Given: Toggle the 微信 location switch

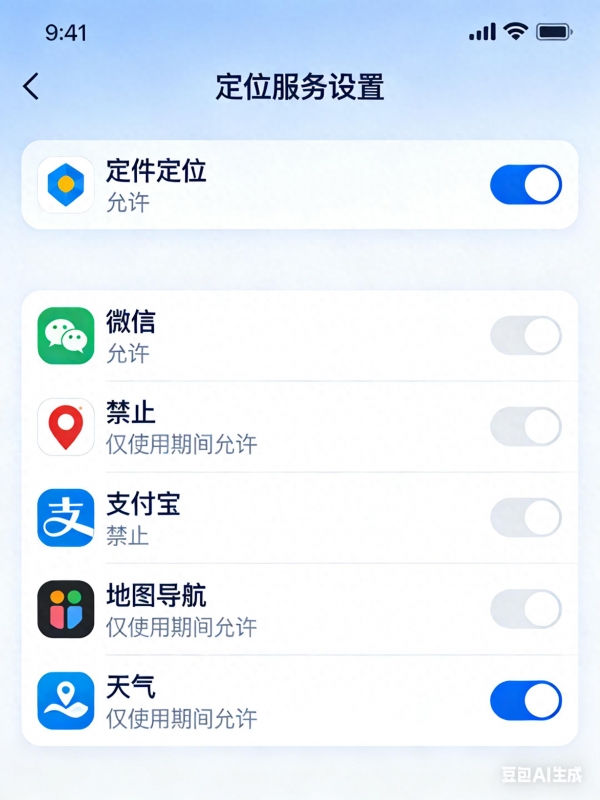Looking at the screenshot, I should pyautogui.click(x=525, y=336).
